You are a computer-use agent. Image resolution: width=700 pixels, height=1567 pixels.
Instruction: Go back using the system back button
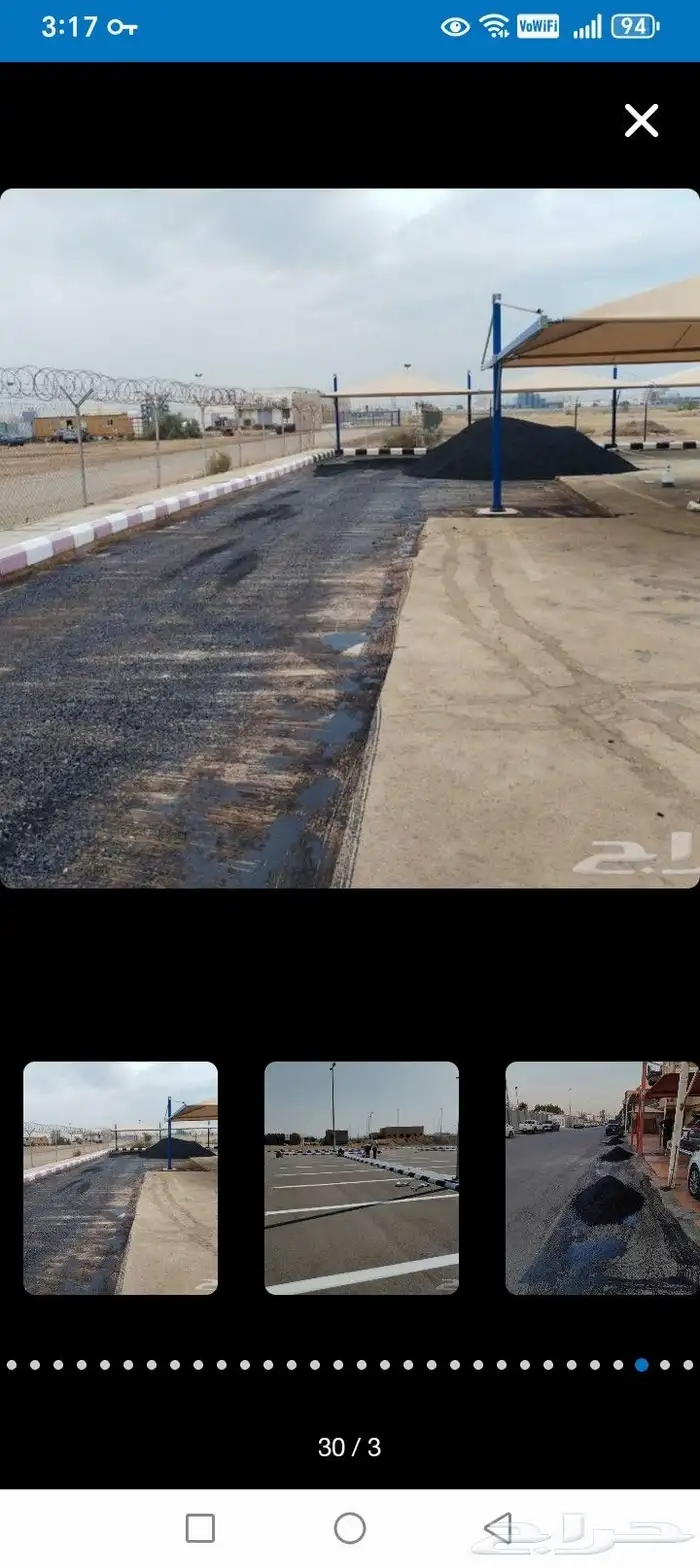(x=497, y=1528)
